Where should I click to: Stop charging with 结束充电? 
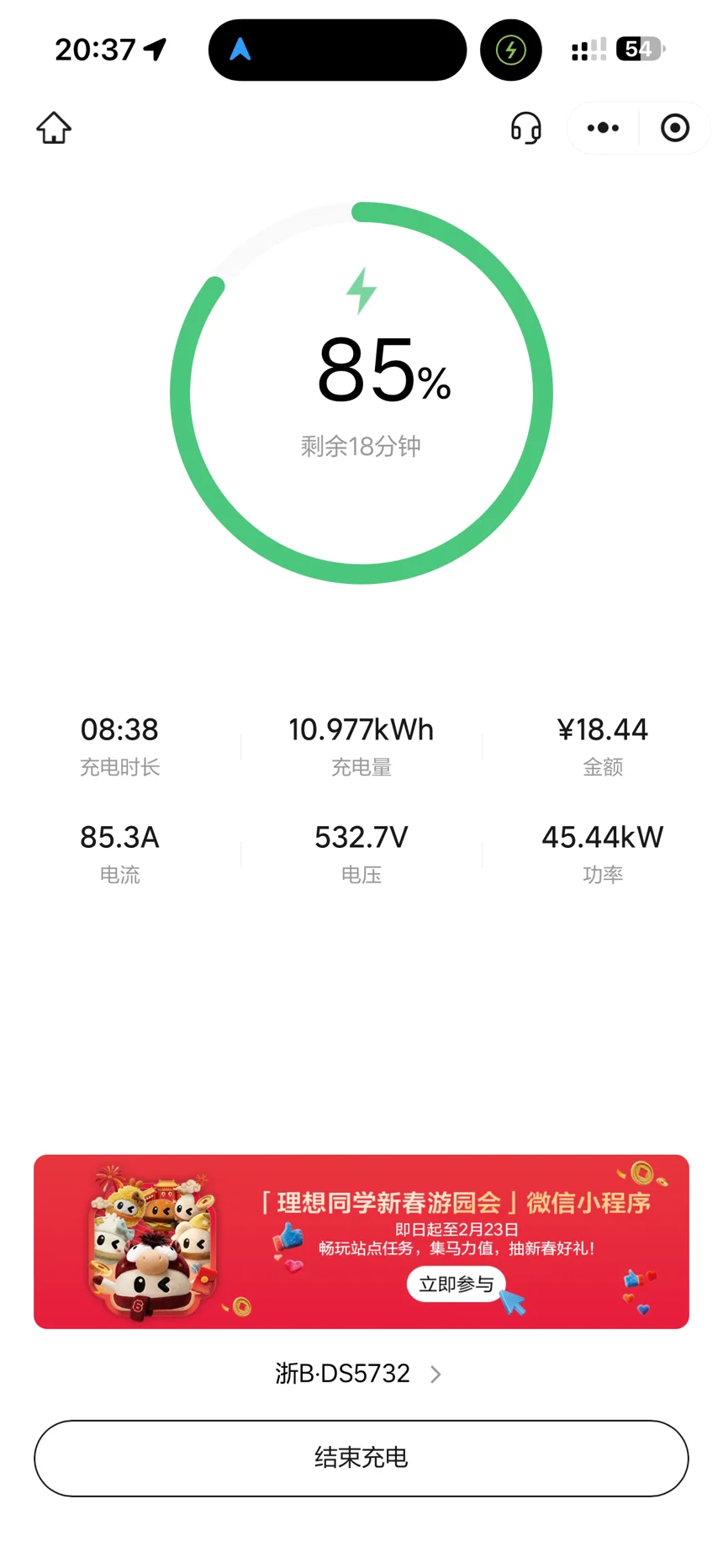coord(361,1457)
